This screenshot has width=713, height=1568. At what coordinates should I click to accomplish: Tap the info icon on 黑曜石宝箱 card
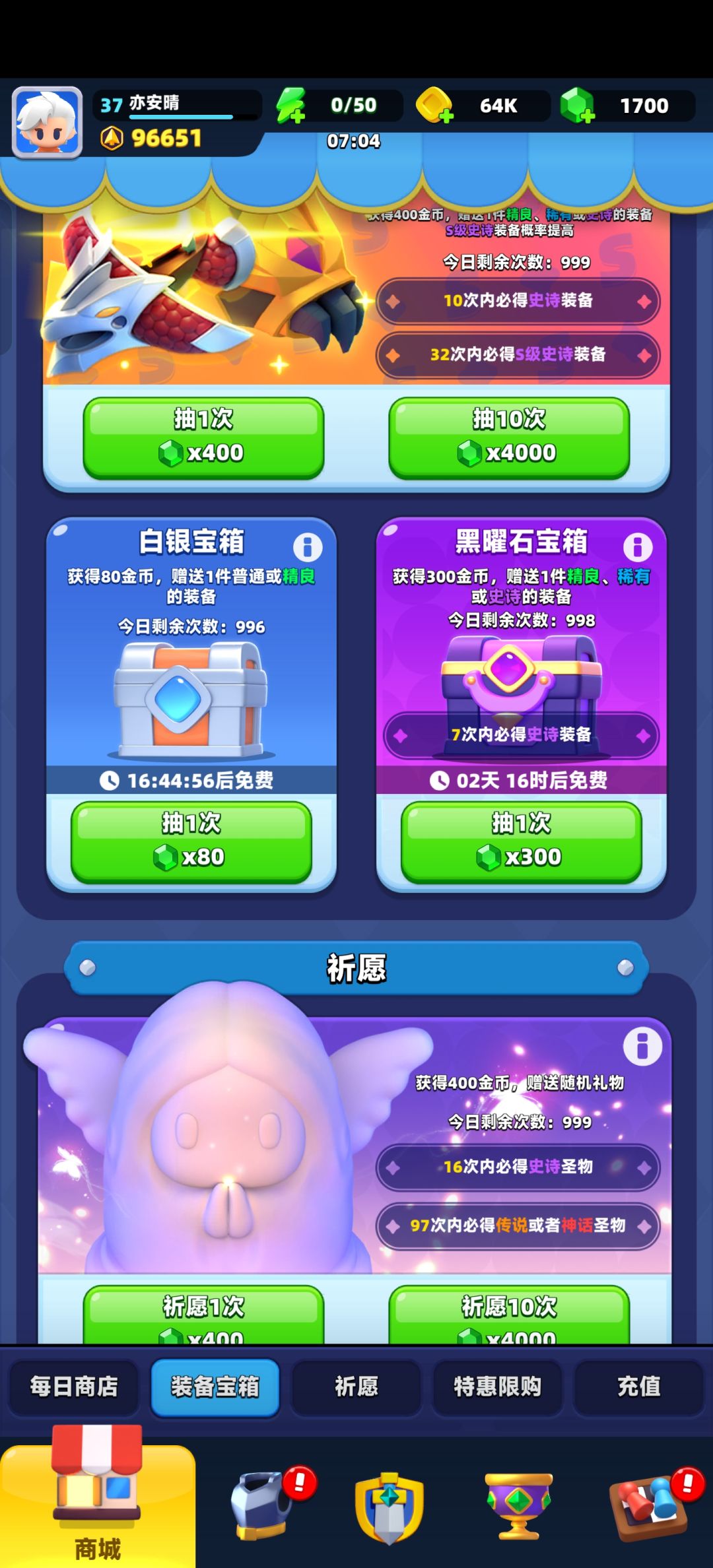pyautogui.click(x=638, y=546)
